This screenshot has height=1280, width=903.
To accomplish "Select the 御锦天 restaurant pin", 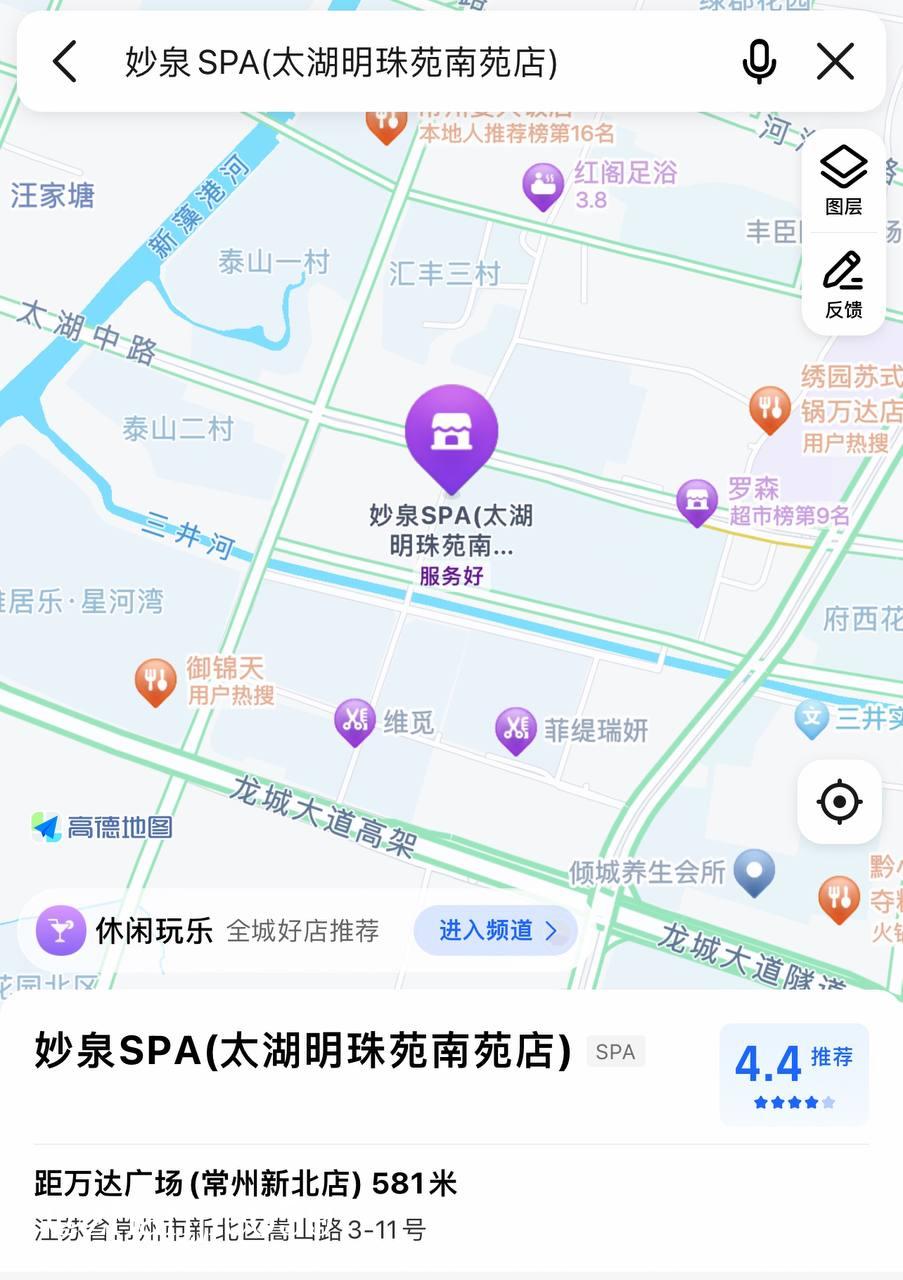I will point(156,678).
